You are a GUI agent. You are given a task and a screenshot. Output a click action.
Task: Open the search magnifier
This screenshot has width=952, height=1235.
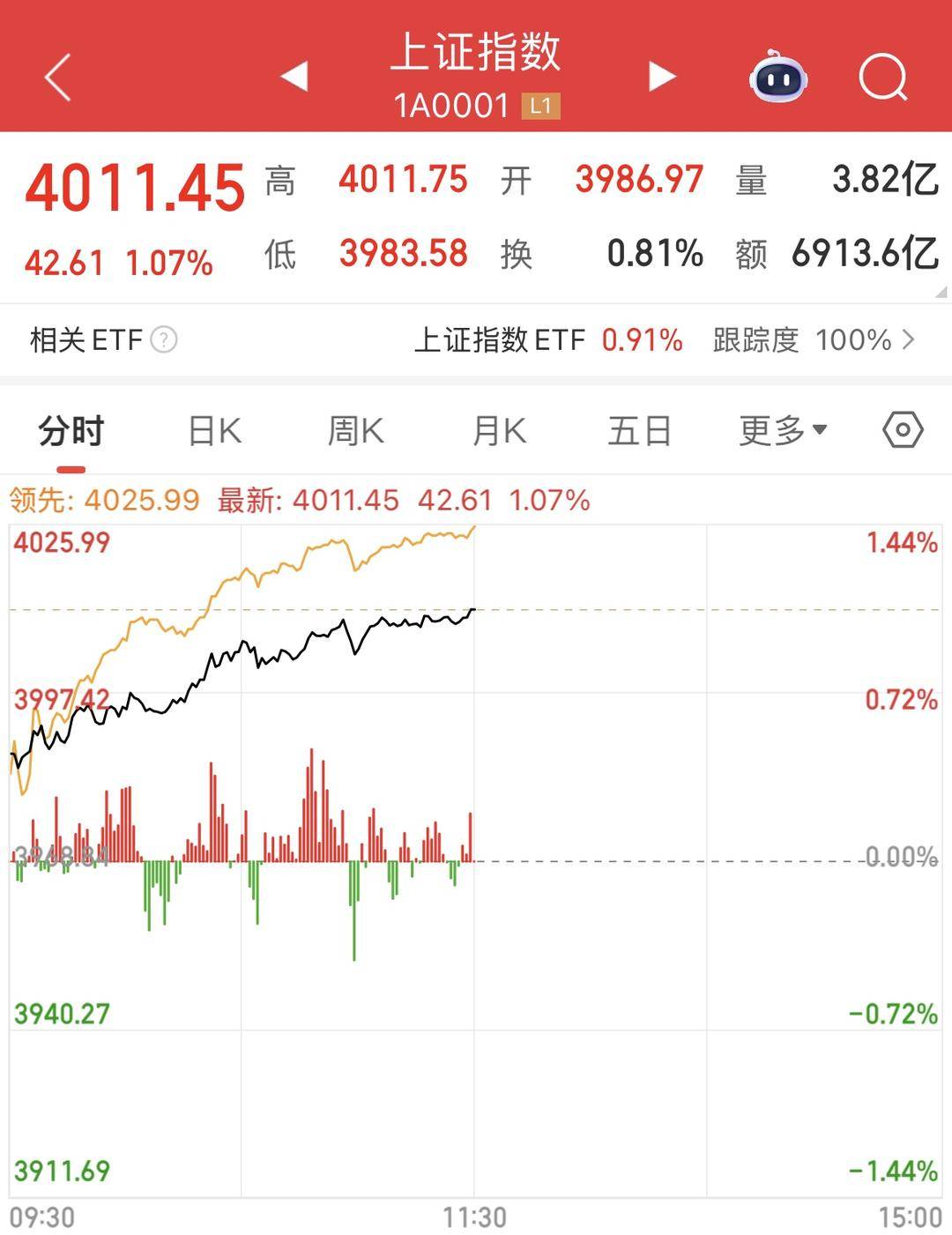(x=882, y=78)
